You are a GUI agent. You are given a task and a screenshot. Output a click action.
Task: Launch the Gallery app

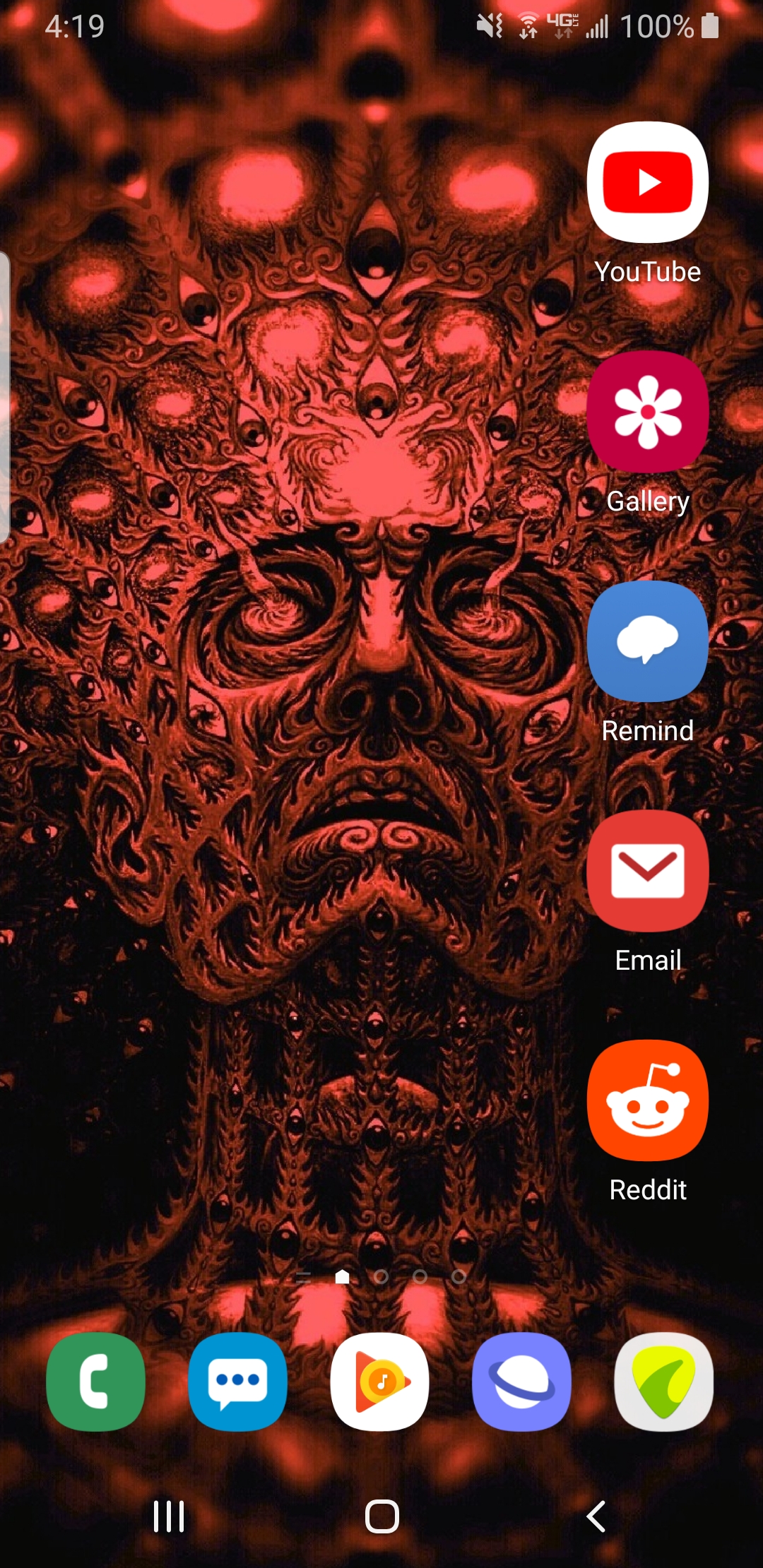[648, 412]
